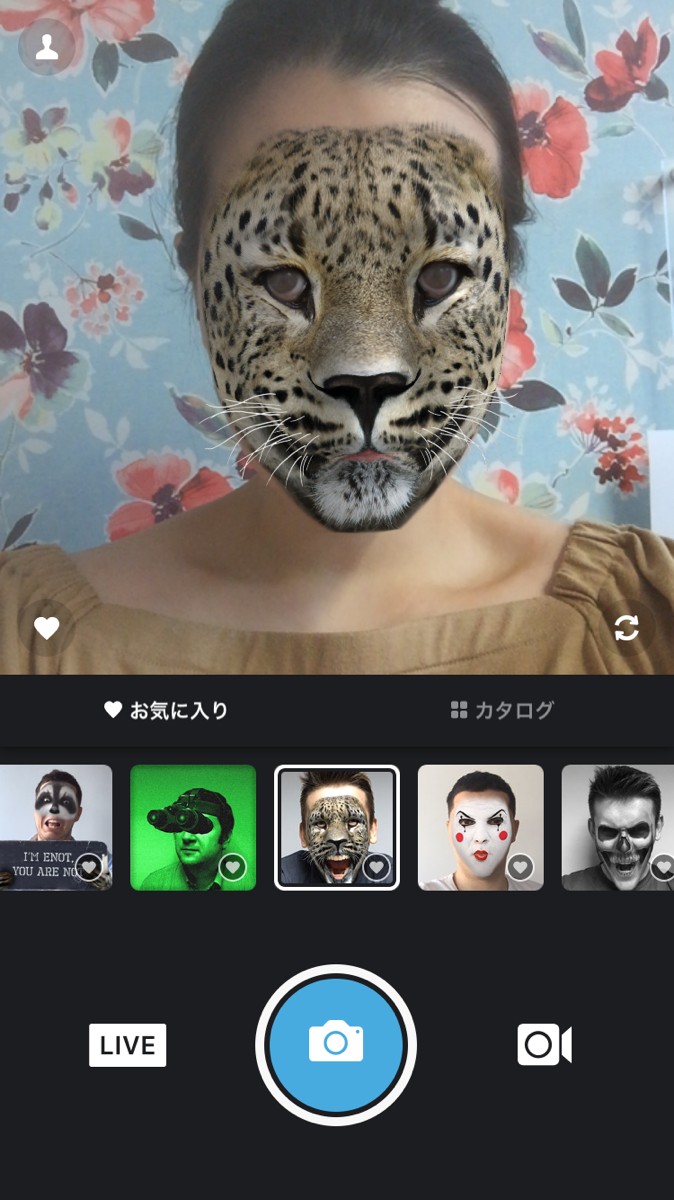Unfavorite the mime clown mask heart
Image resolution: width=674 pixels, height=1200 pixels.
coord(520,867)
